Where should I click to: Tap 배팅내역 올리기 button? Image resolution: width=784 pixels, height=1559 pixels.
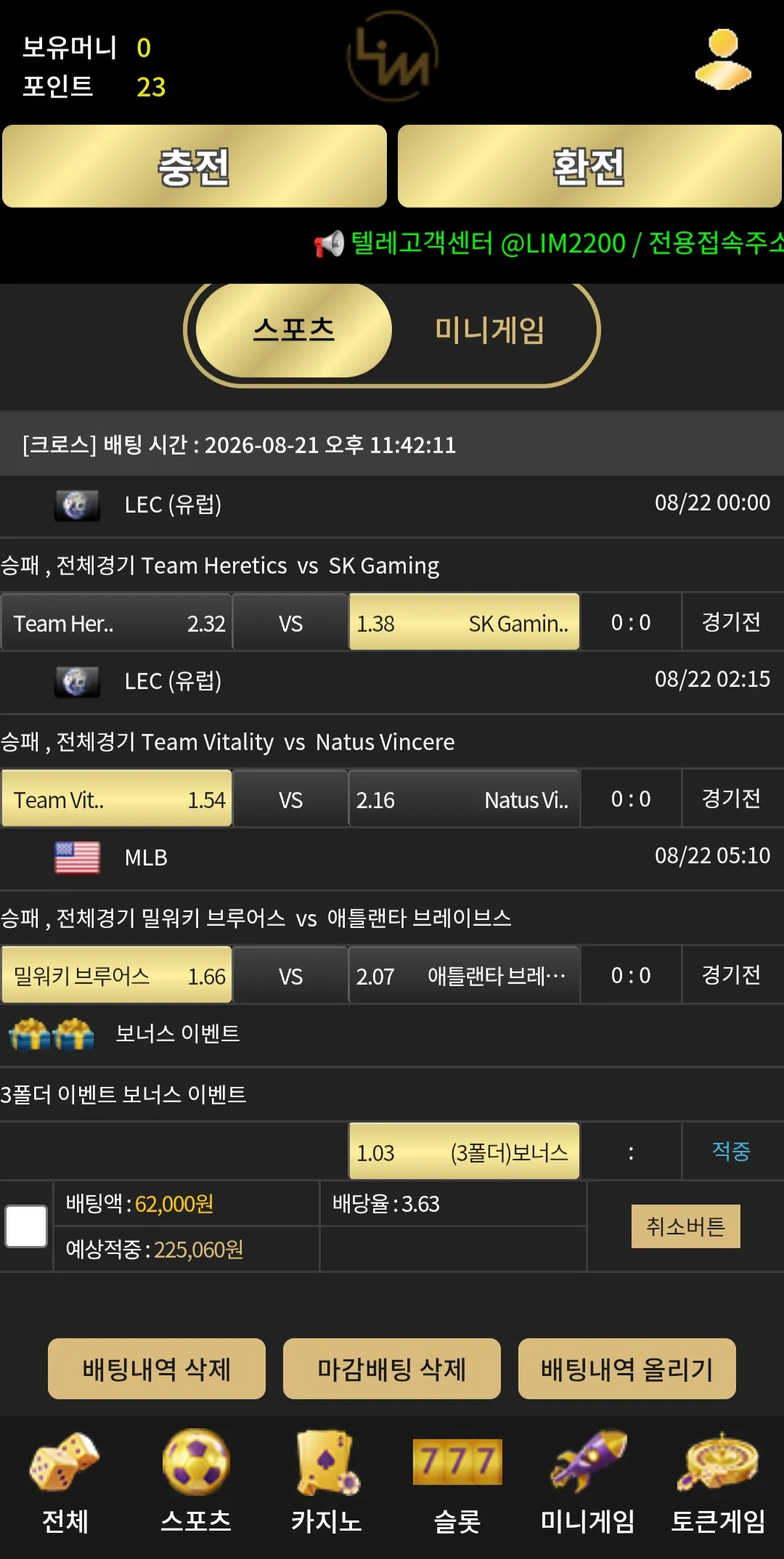[627, 1369]
